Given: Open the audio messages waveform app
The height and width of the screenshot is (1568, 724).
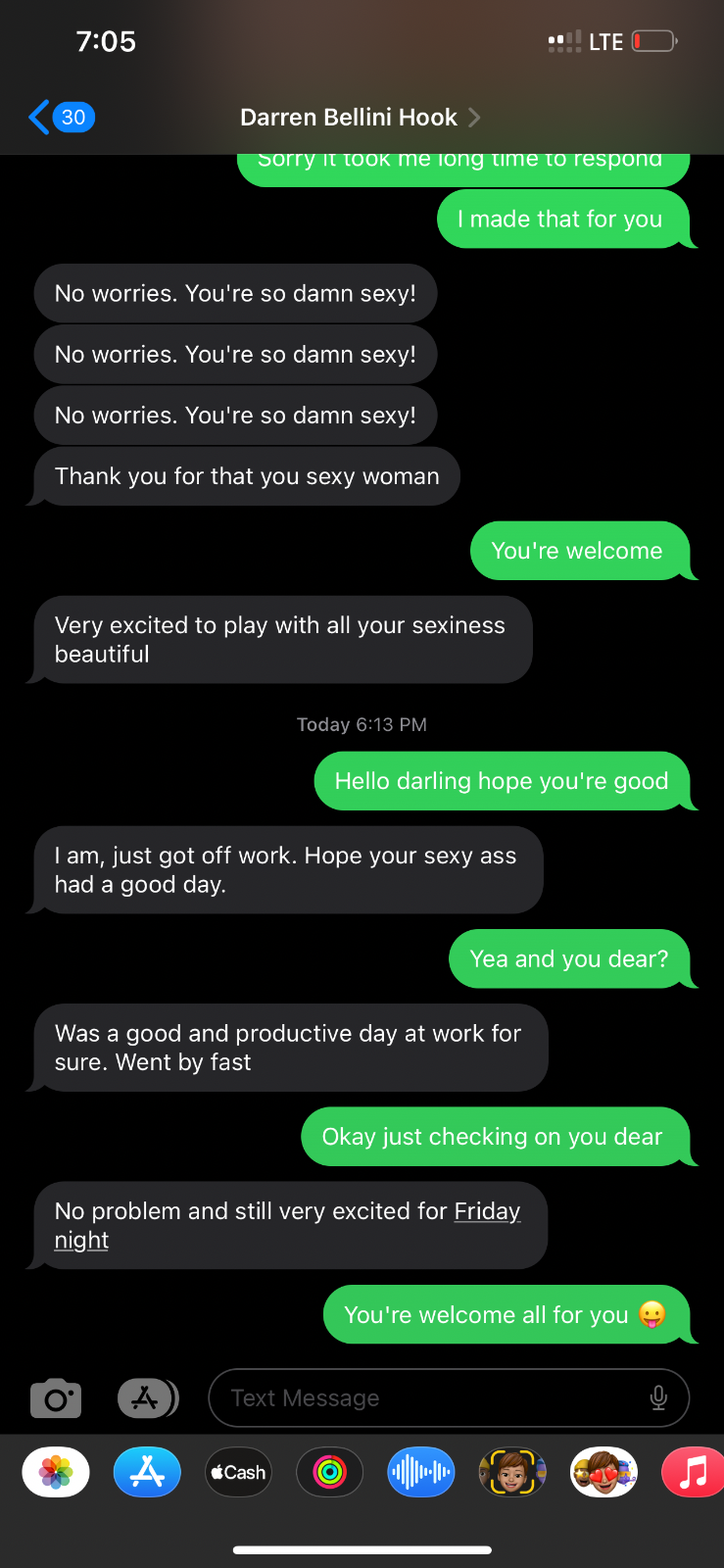Looking at the screenshot, I should click(x=420, y=1472).
